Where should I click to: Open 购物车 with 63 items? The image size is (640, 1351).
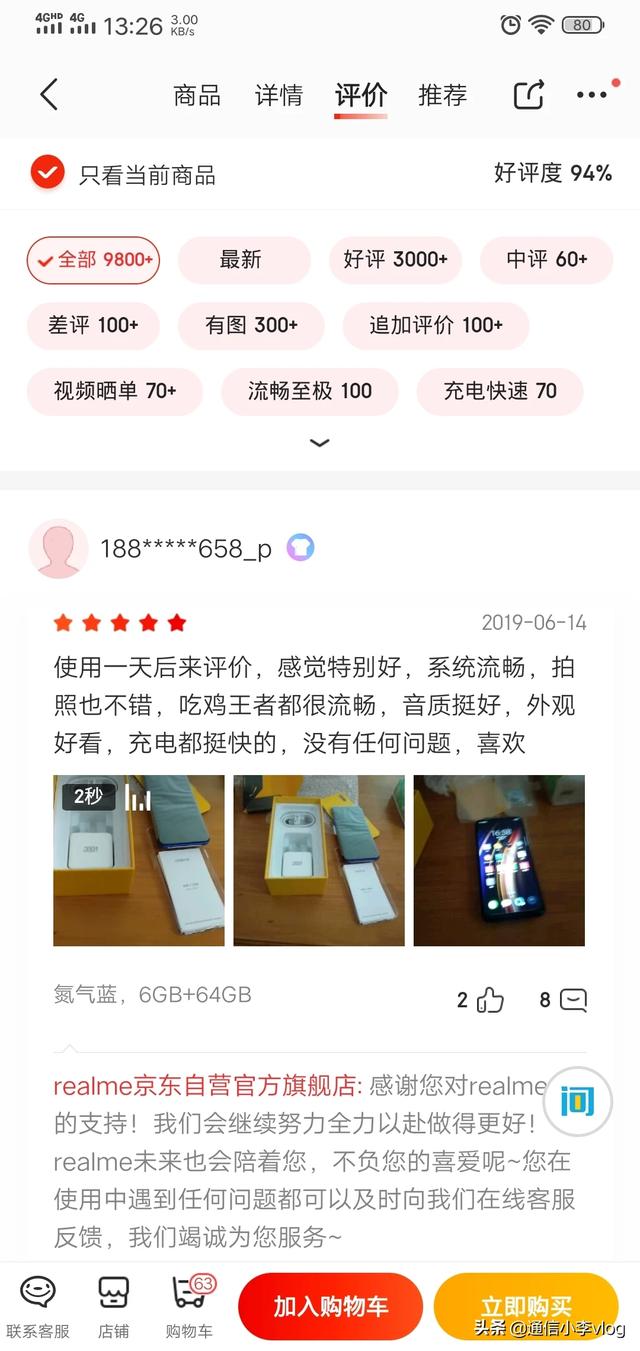pyautogui.click(x=189, y=1306)
